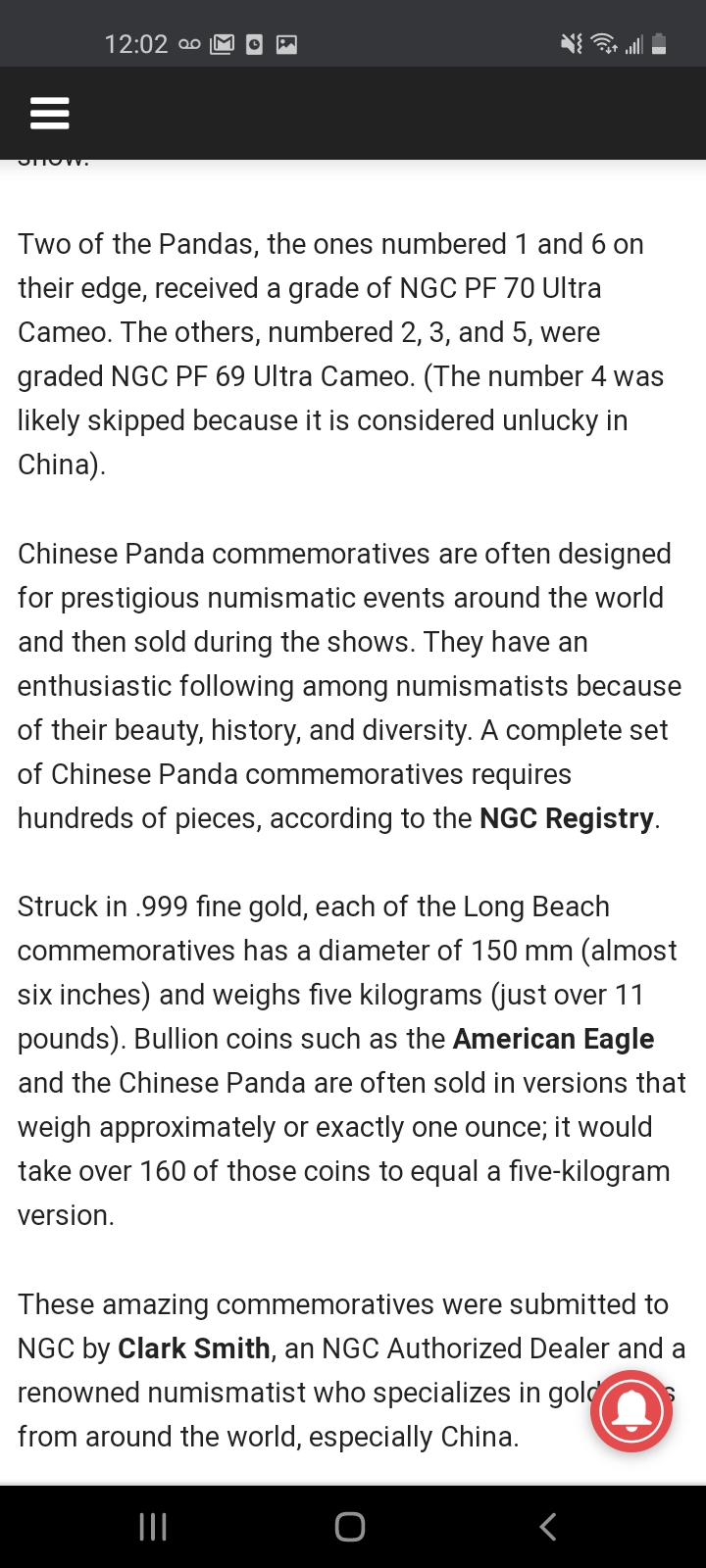Tap the red notification bell button
Screen dimensions: 706x1568
pos(631,1411)
